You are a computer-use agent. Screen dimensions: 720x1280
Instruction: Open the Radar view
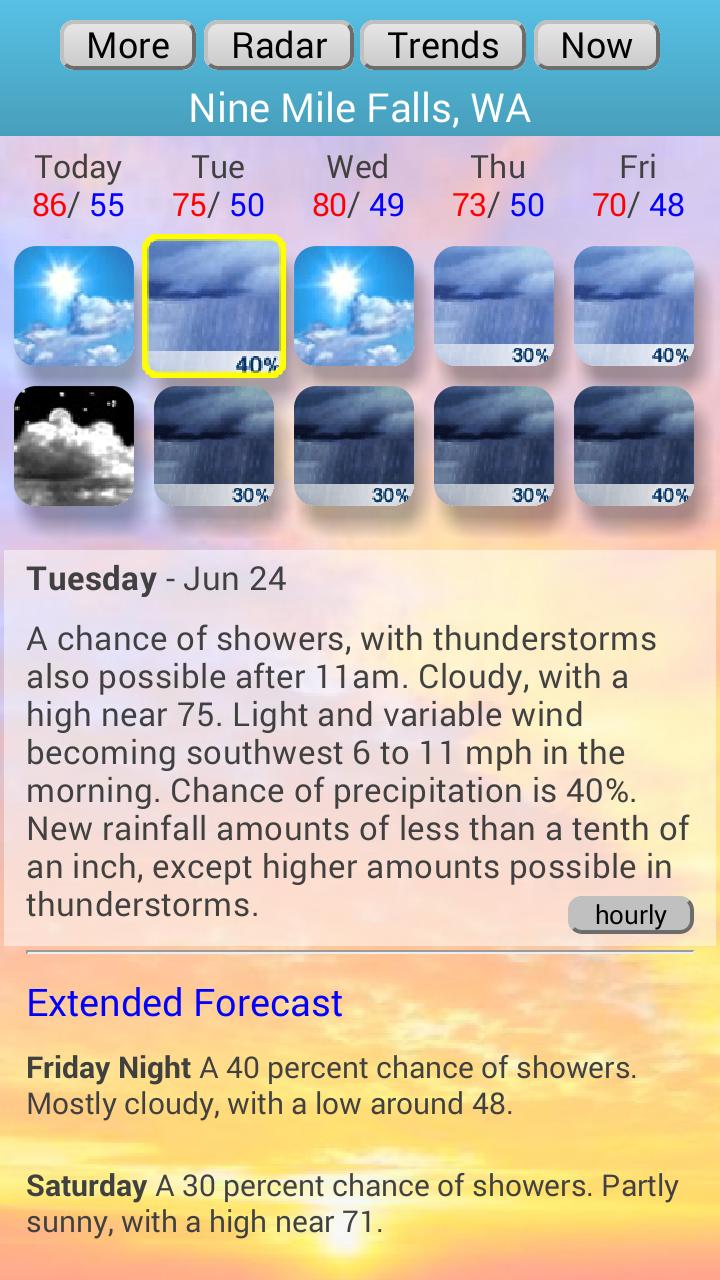tap(277, 45)
